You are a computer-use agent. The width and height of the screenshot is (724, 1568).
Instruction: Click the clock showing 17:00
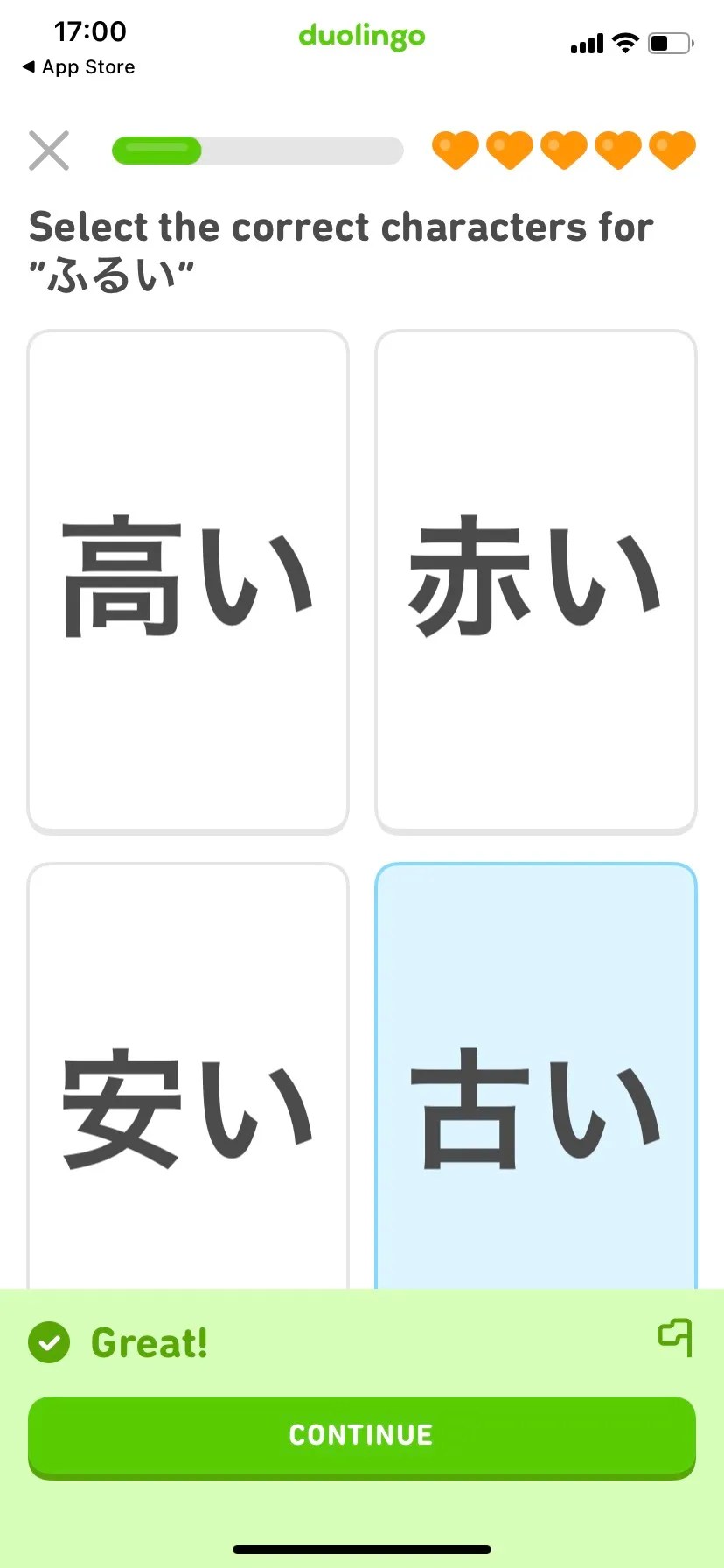click(x=92, y=31)
